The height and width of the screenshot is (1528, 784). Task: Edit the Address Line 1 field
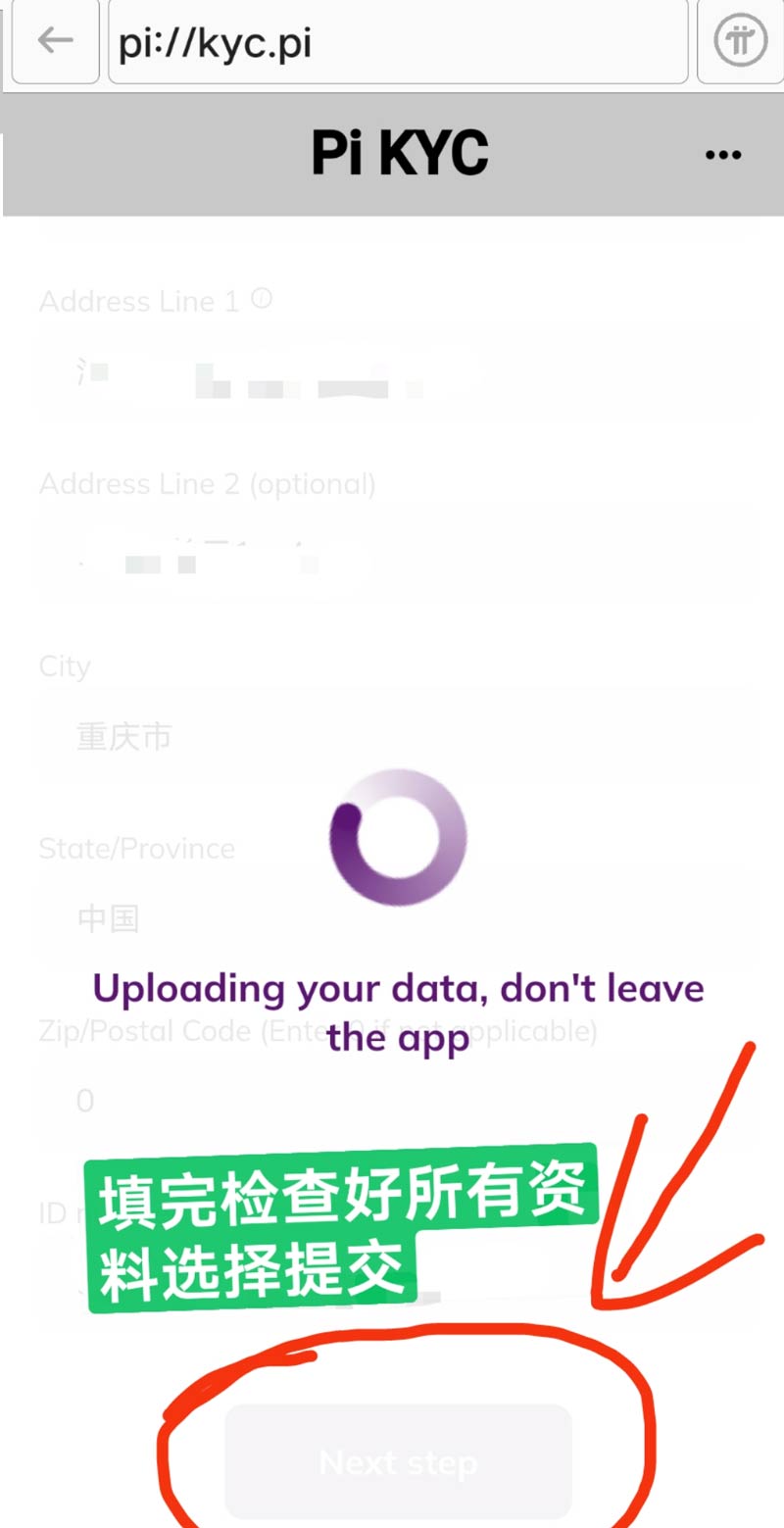click(x=397, y=372)
